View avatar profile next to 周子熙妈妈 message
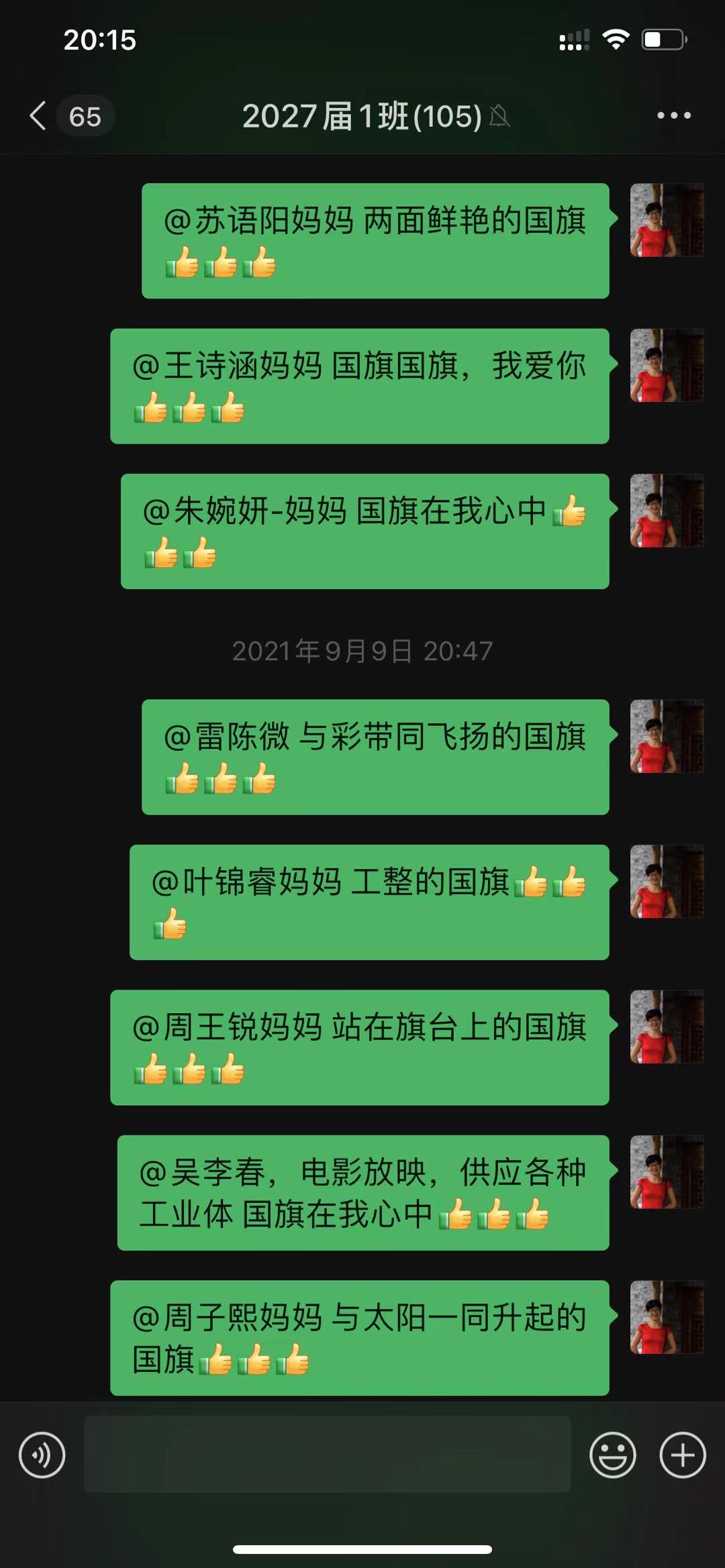 pyautogui.click(x=666, y=1317)
